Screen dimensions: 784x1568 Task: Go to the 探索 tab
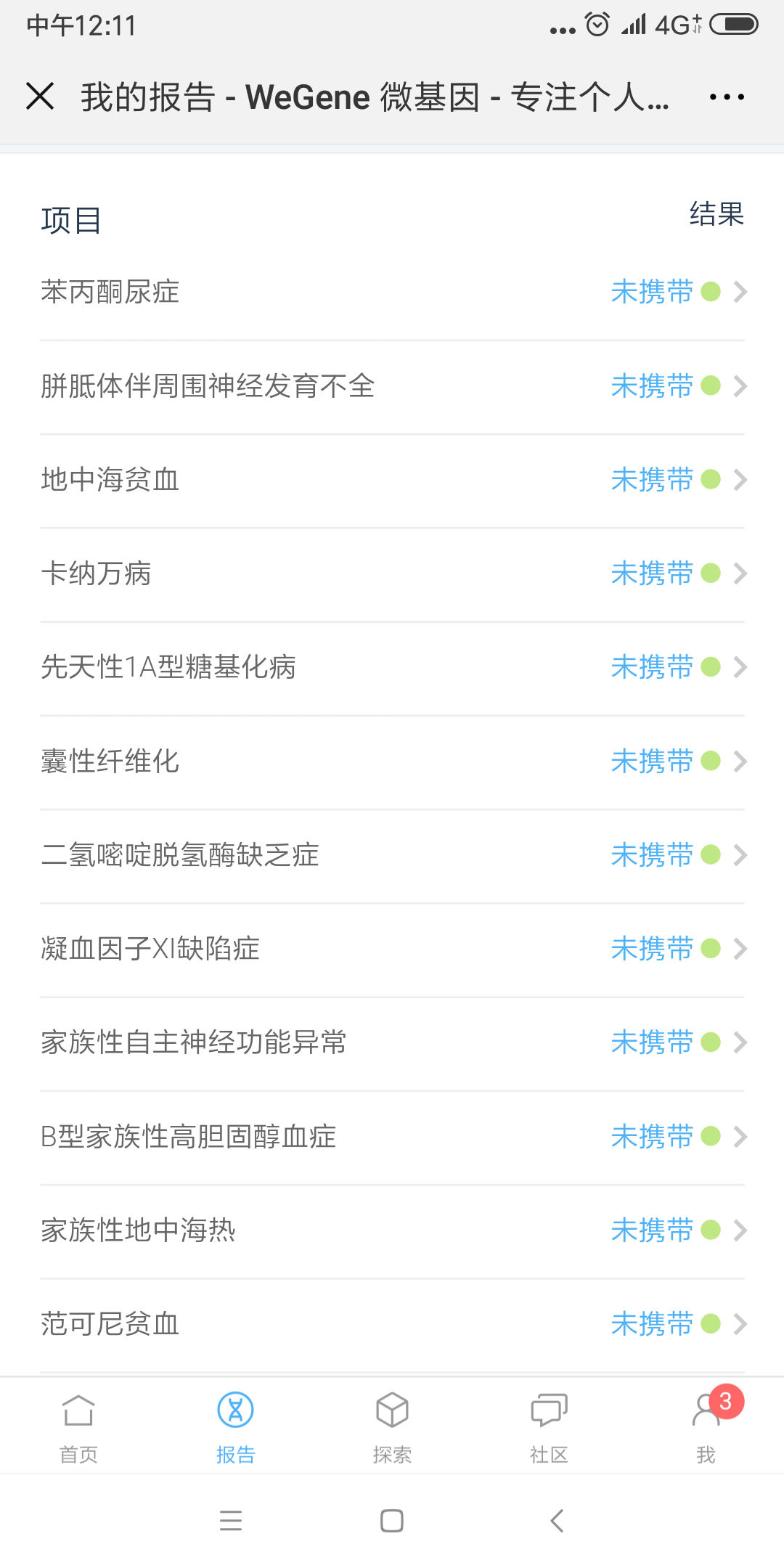pyautogui.click(x=392, y=1427)
